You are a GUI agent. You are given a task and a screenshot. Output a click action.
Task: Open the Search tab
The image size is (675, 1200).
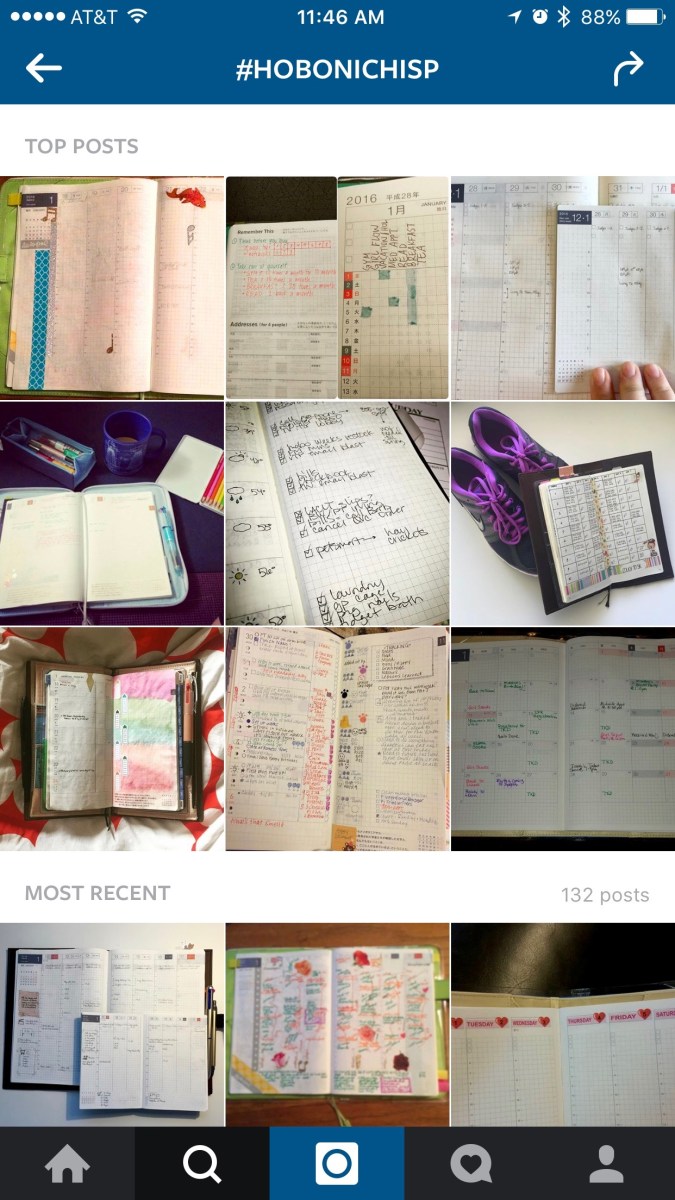(x=202, y=1164)
